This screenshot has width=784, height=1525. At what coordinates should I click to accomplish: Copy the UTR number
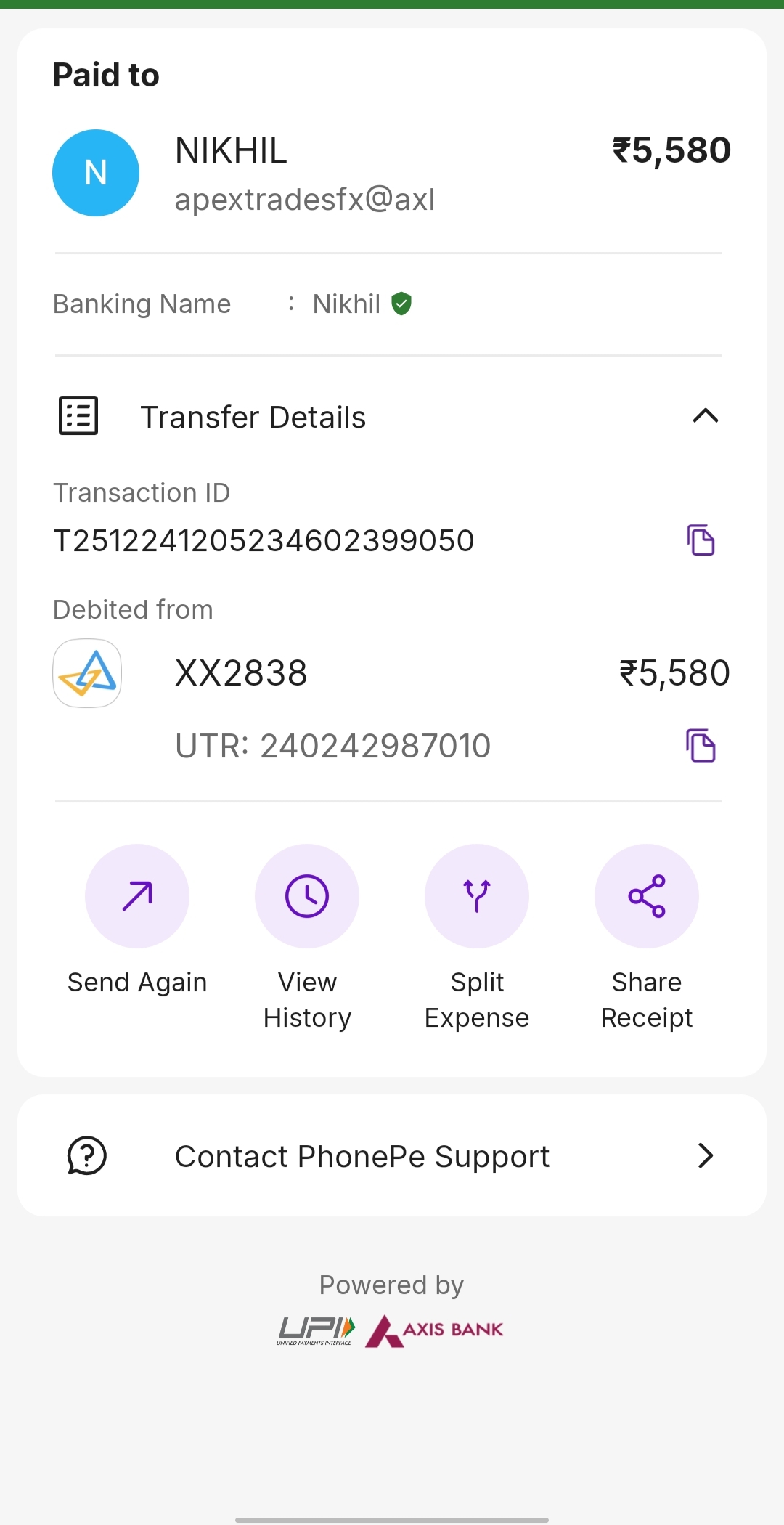[x=701, y=746]
